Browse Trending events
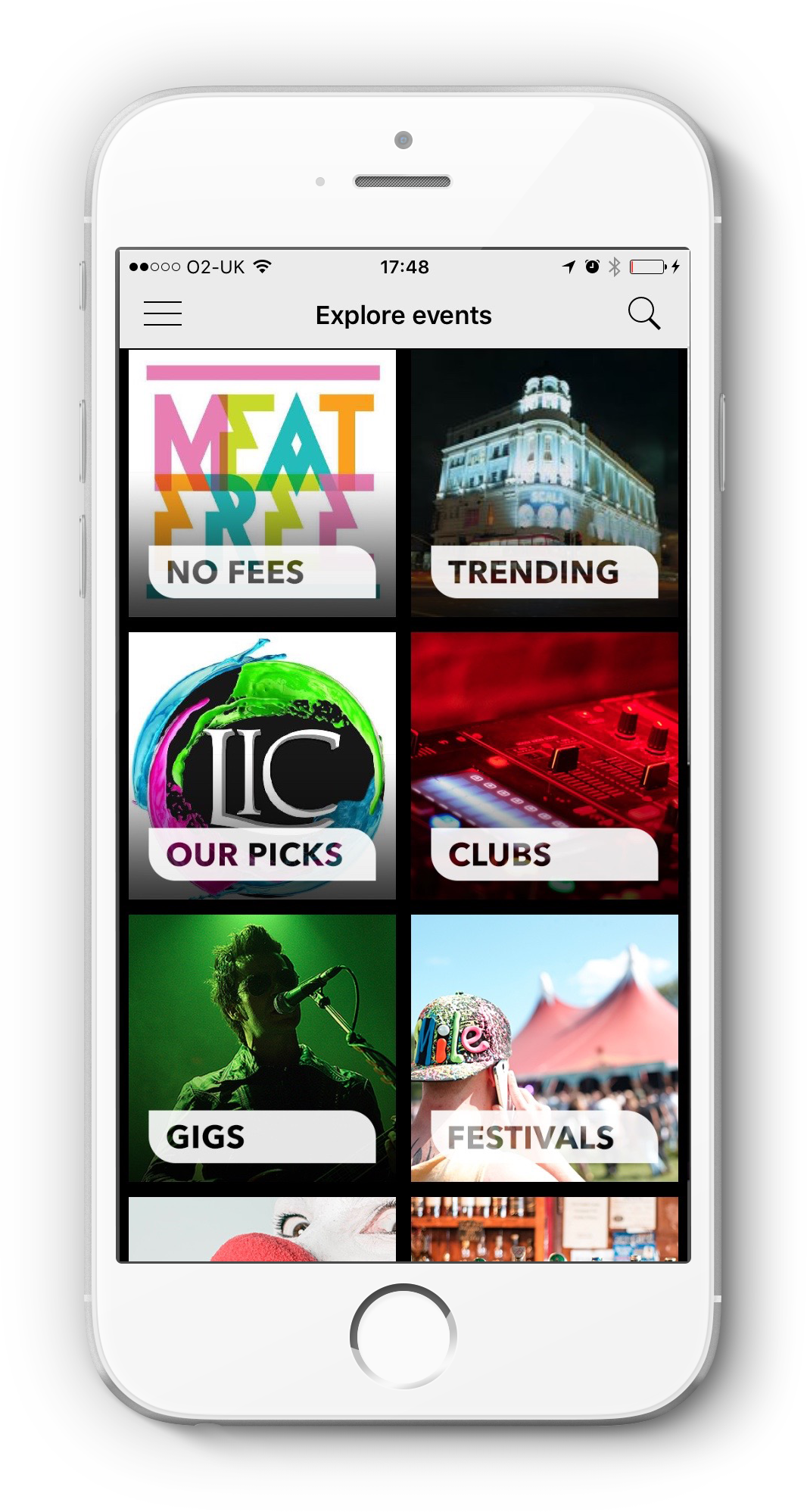 tap(544, 483)
